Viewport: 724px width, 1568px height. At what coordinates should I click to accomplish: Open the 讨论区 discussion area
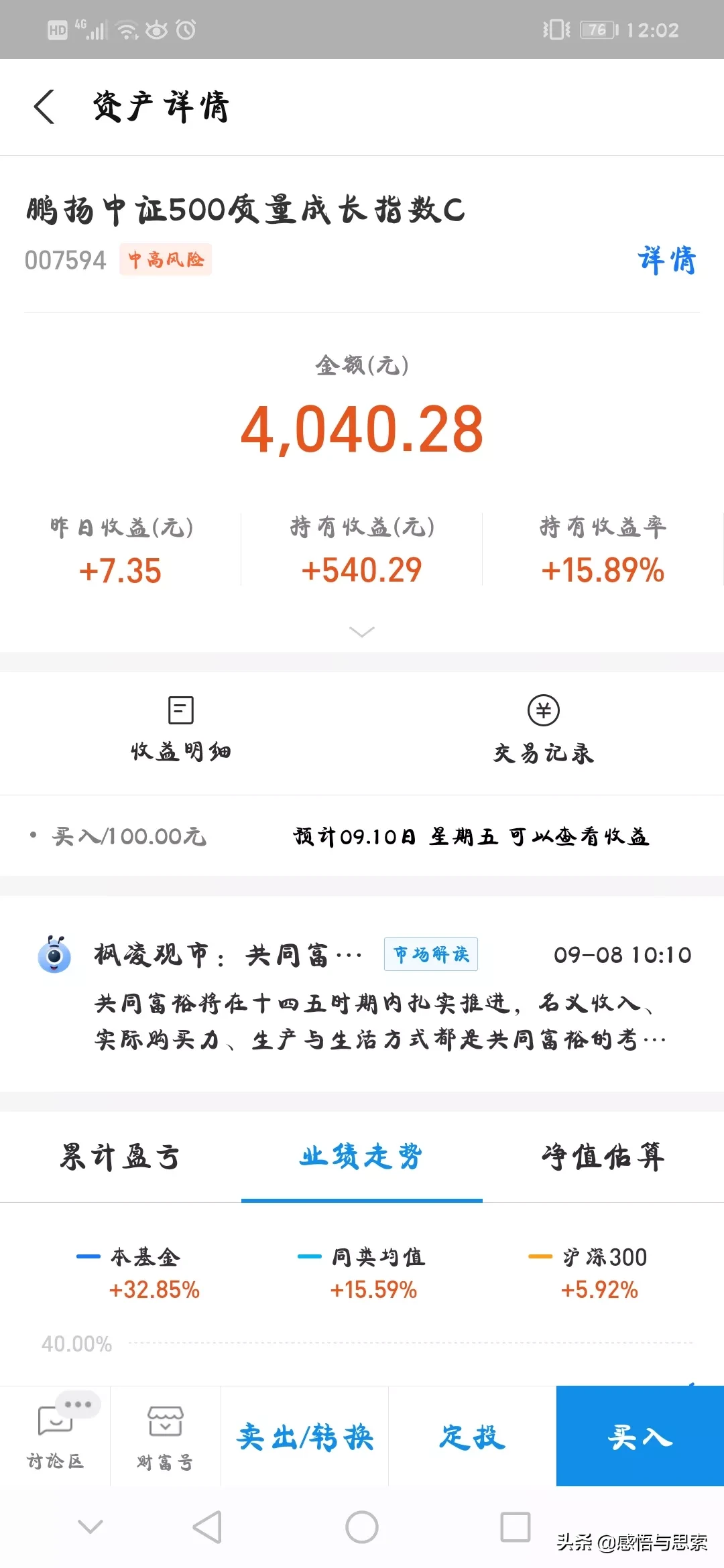pyautogui.click(x=55, y=1437)
